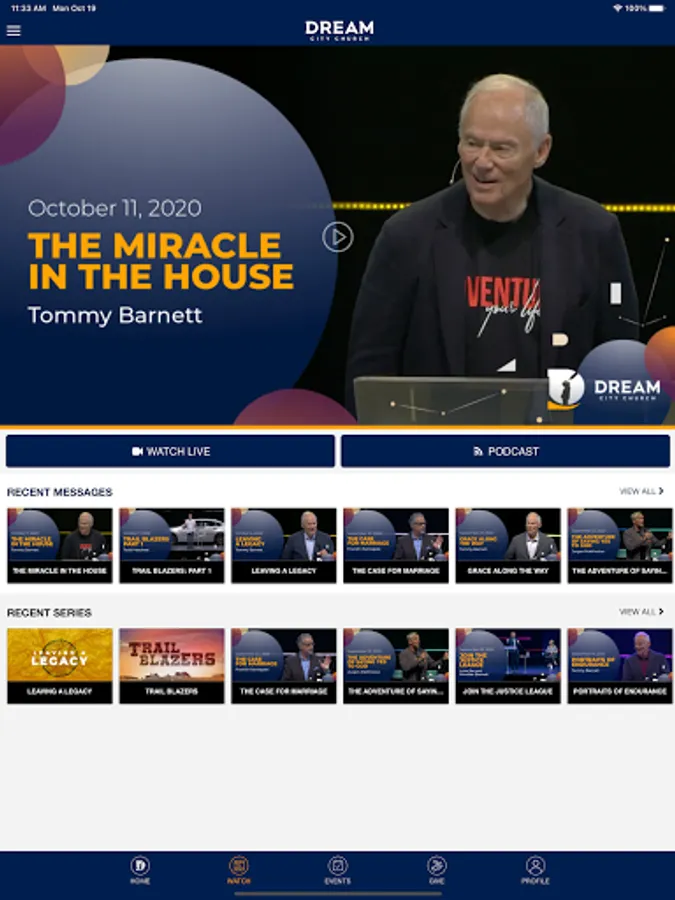
Task: Go to the Events tab
Action: pyautogui.click(x=338, y=870)
